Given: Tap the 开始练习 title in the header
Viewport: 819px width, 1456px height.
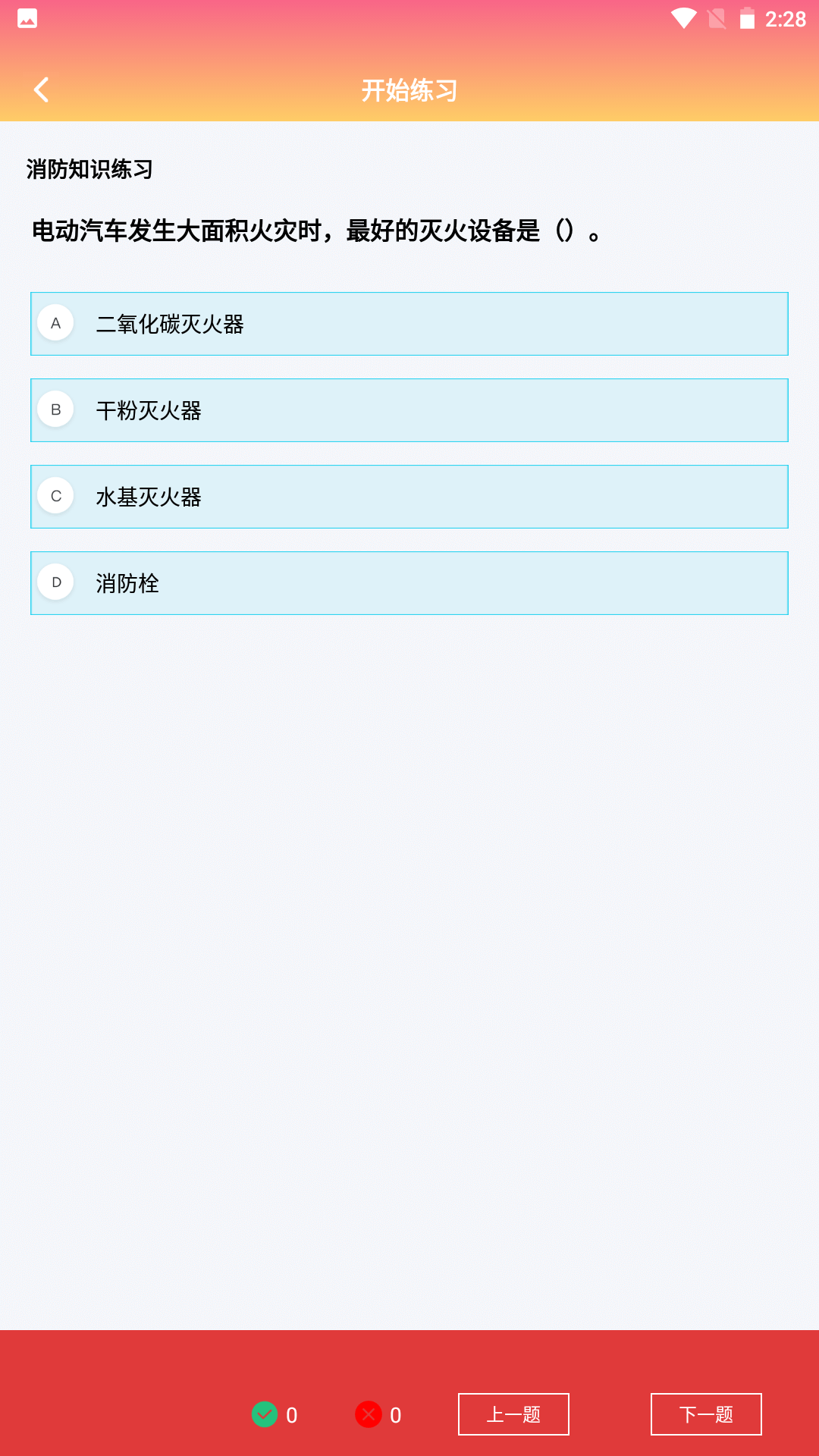Looking at the screenshot, I should coord(409,89).
